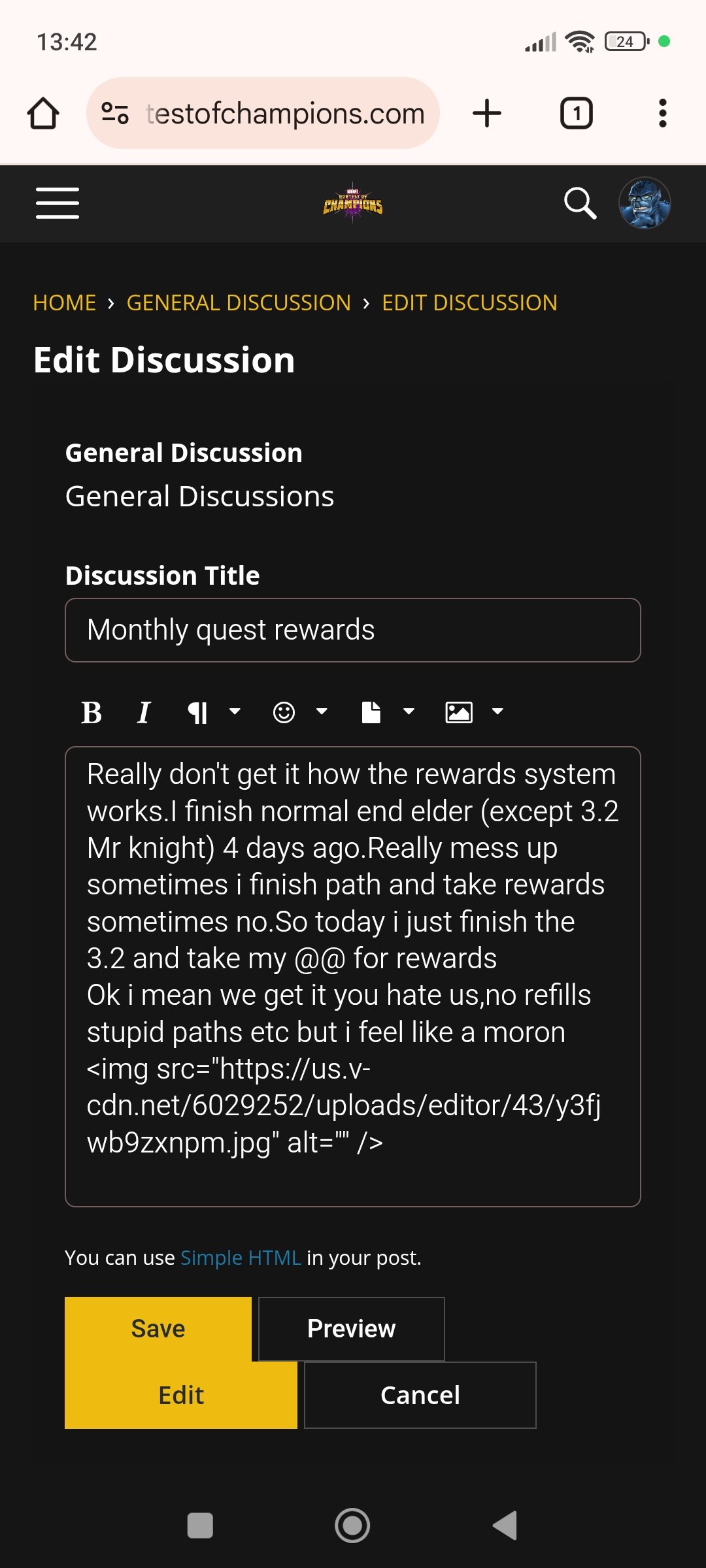Apply italic formatting

click(x=144, y=712)
